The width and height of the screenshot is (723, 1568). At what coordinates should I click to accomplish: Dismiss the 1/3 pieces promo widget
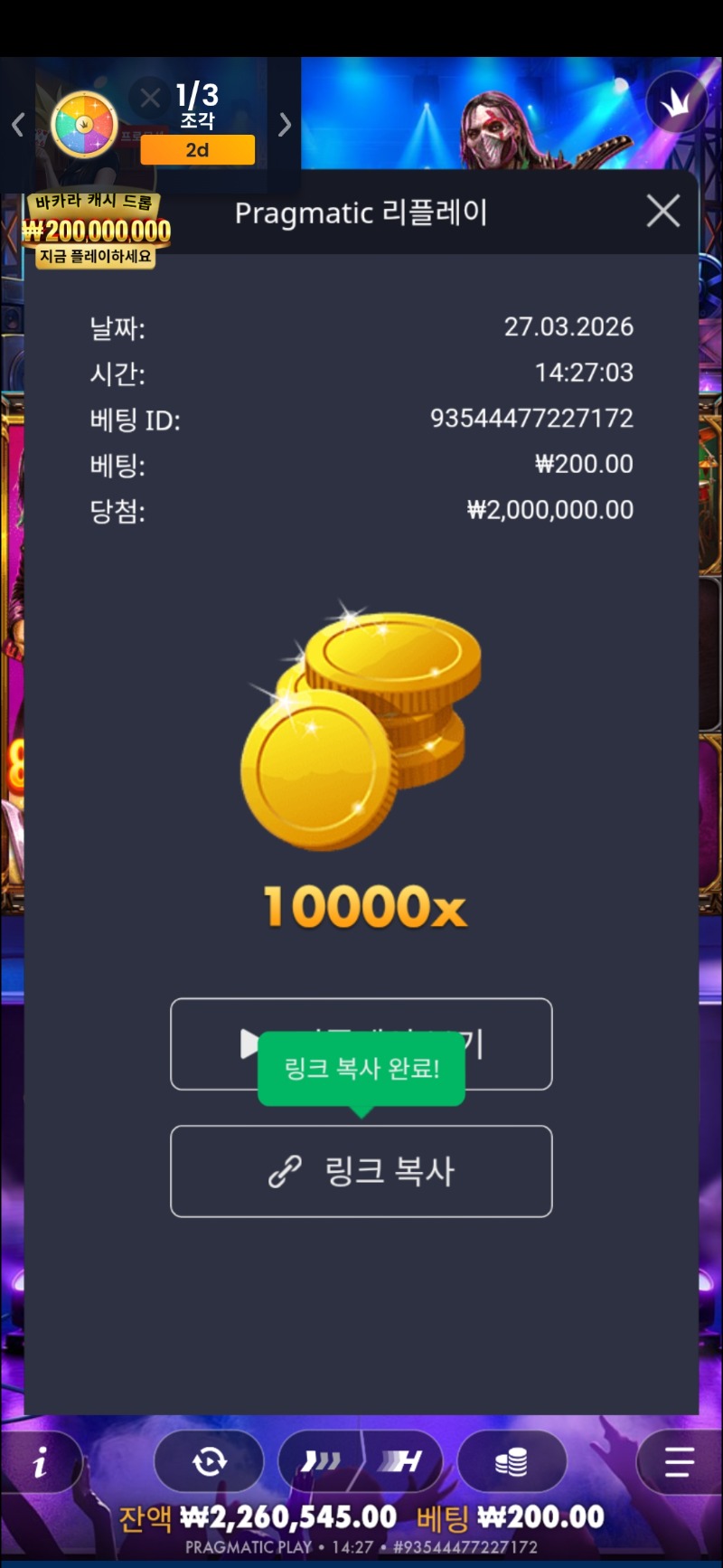point(151,97)
